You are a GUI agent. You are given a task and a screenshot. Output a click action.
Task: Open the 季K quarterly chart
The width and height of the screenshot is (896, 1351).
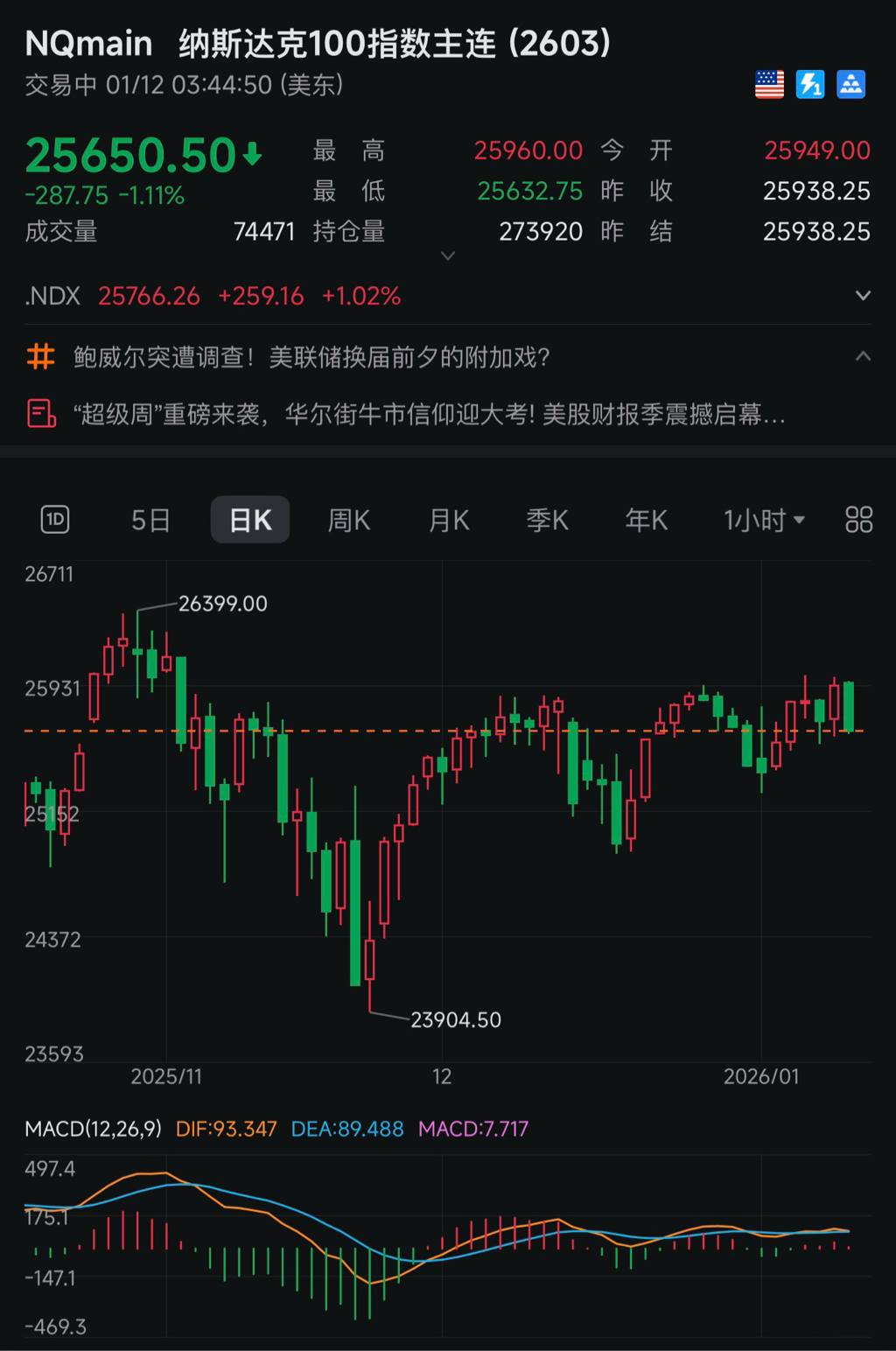547,521
